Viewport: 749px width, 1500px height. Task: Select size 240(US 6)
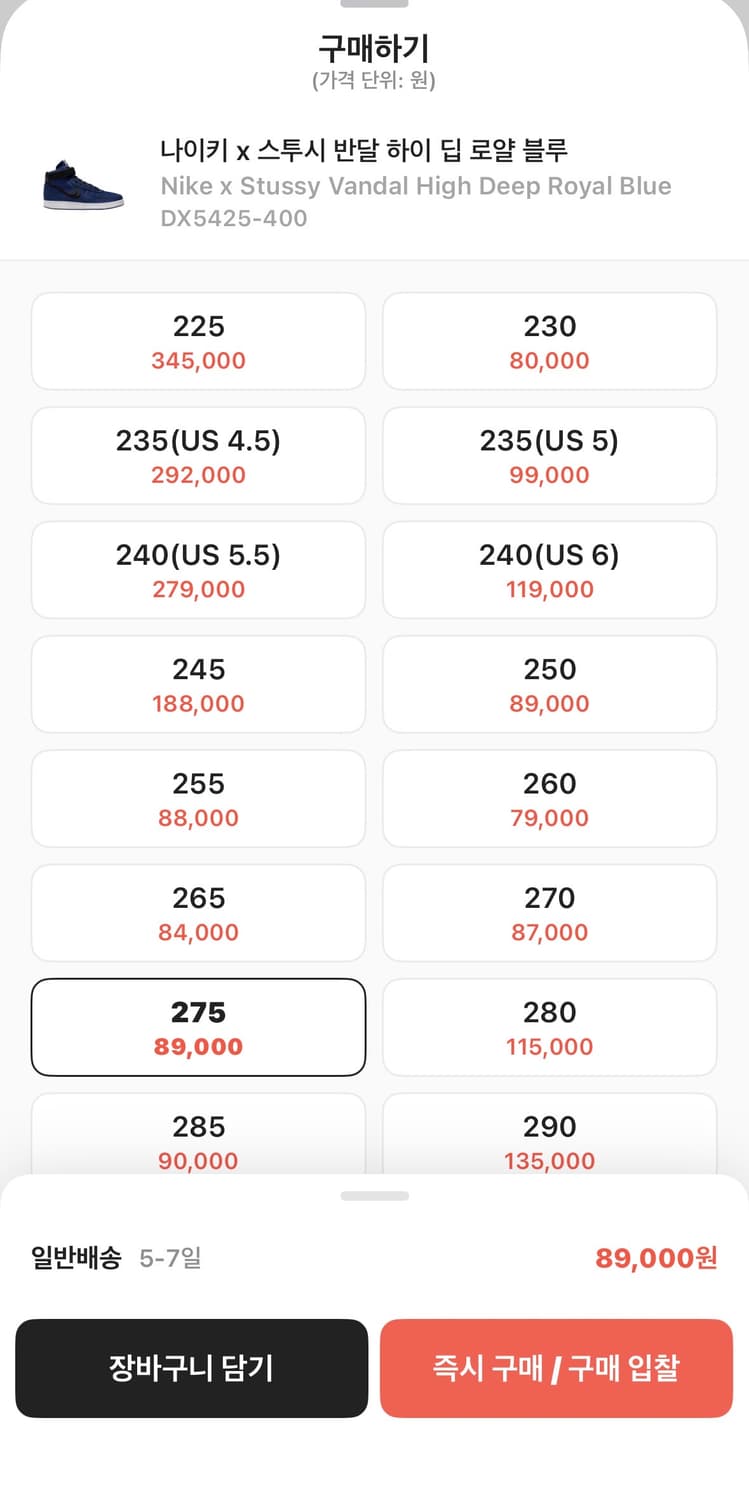click(549, 570)
